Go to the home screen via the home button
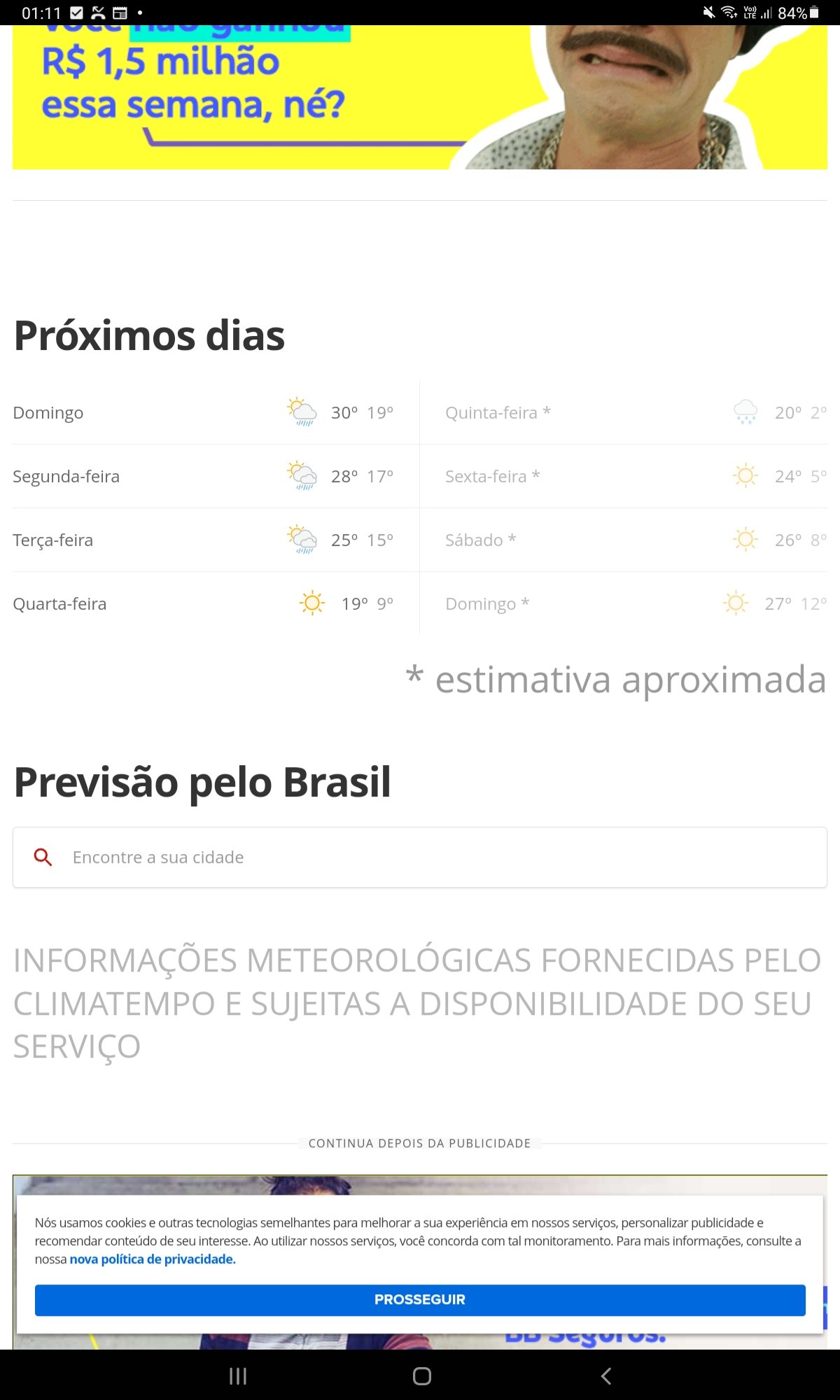 point(422,1376)
